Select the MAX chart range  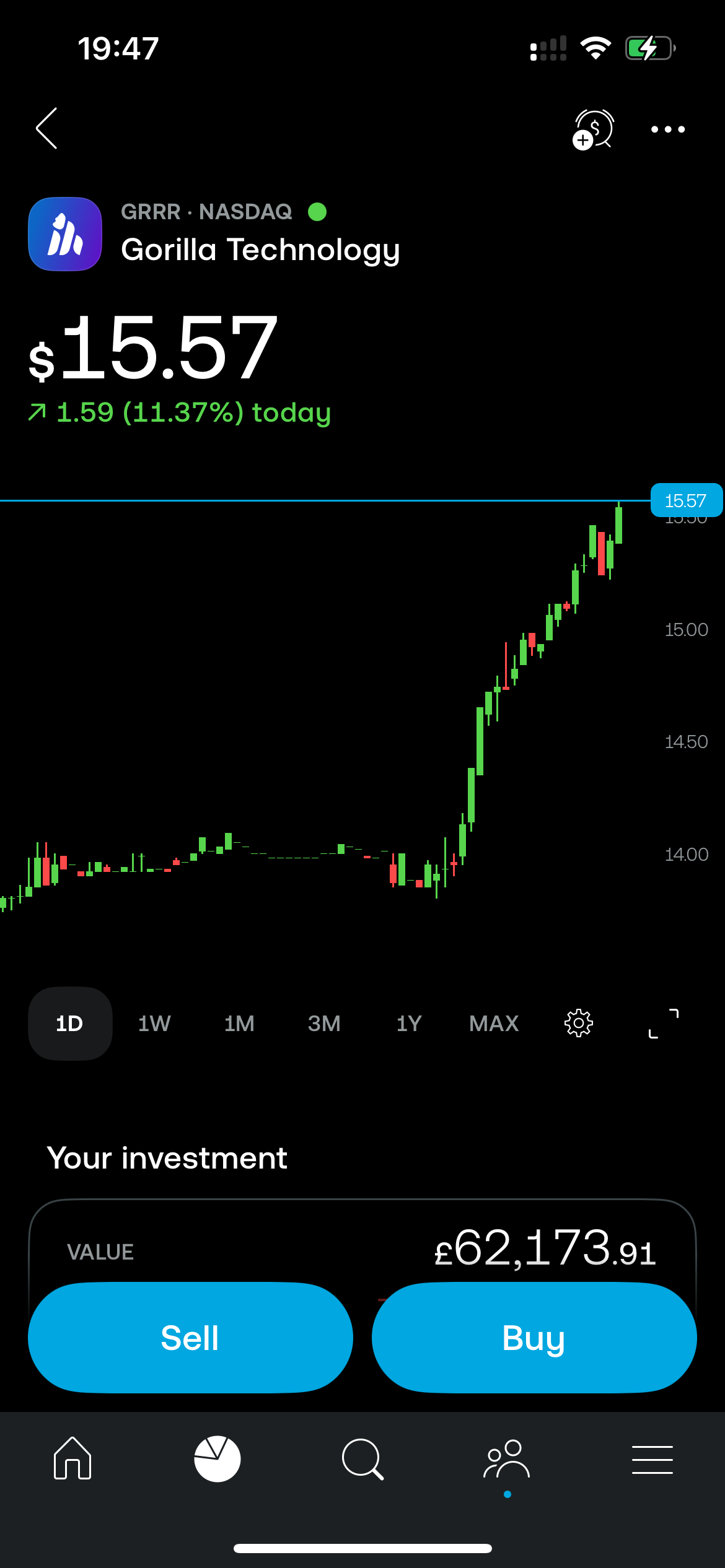point(494,1024)
